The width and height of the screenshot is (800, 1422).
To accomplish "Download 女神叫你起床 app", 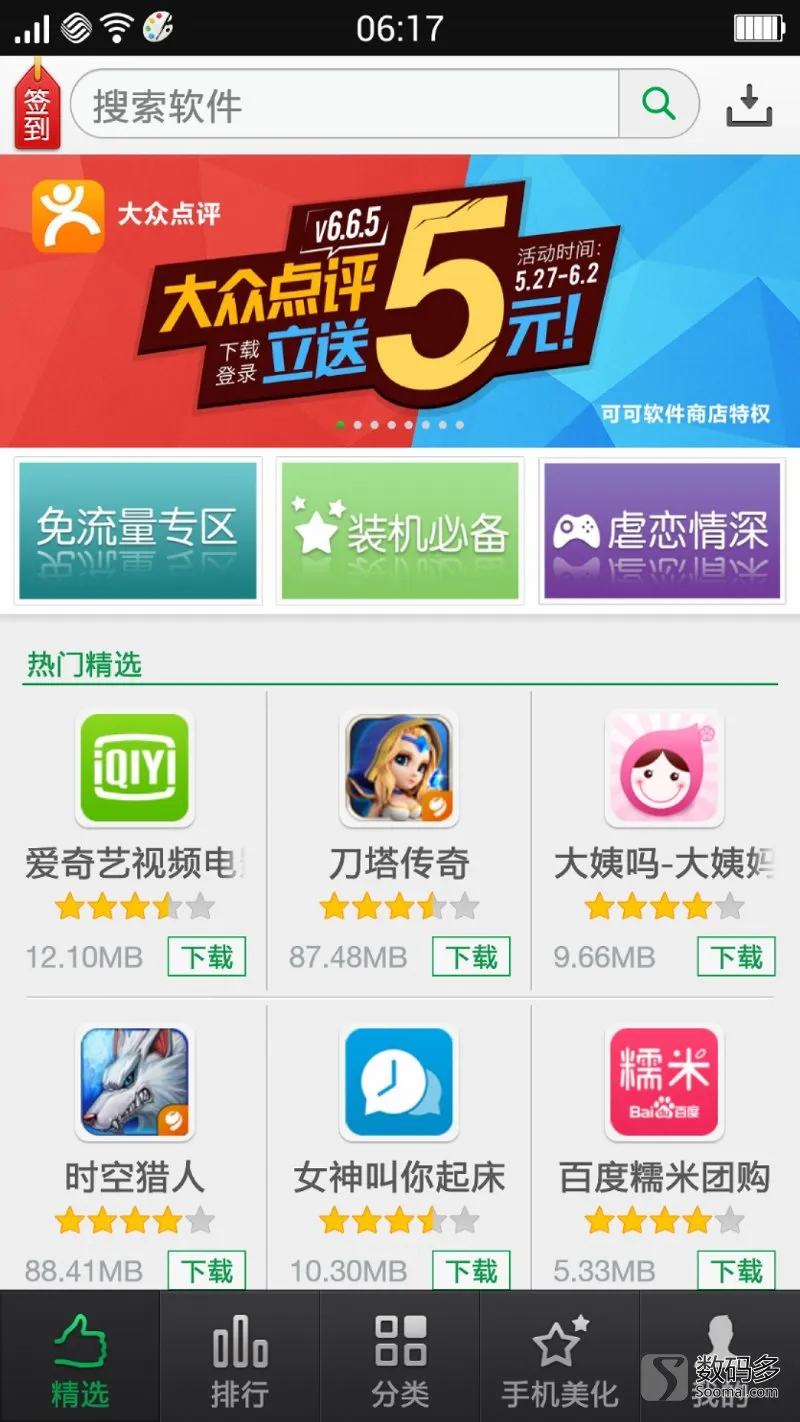I will [x=471, y=1271].
